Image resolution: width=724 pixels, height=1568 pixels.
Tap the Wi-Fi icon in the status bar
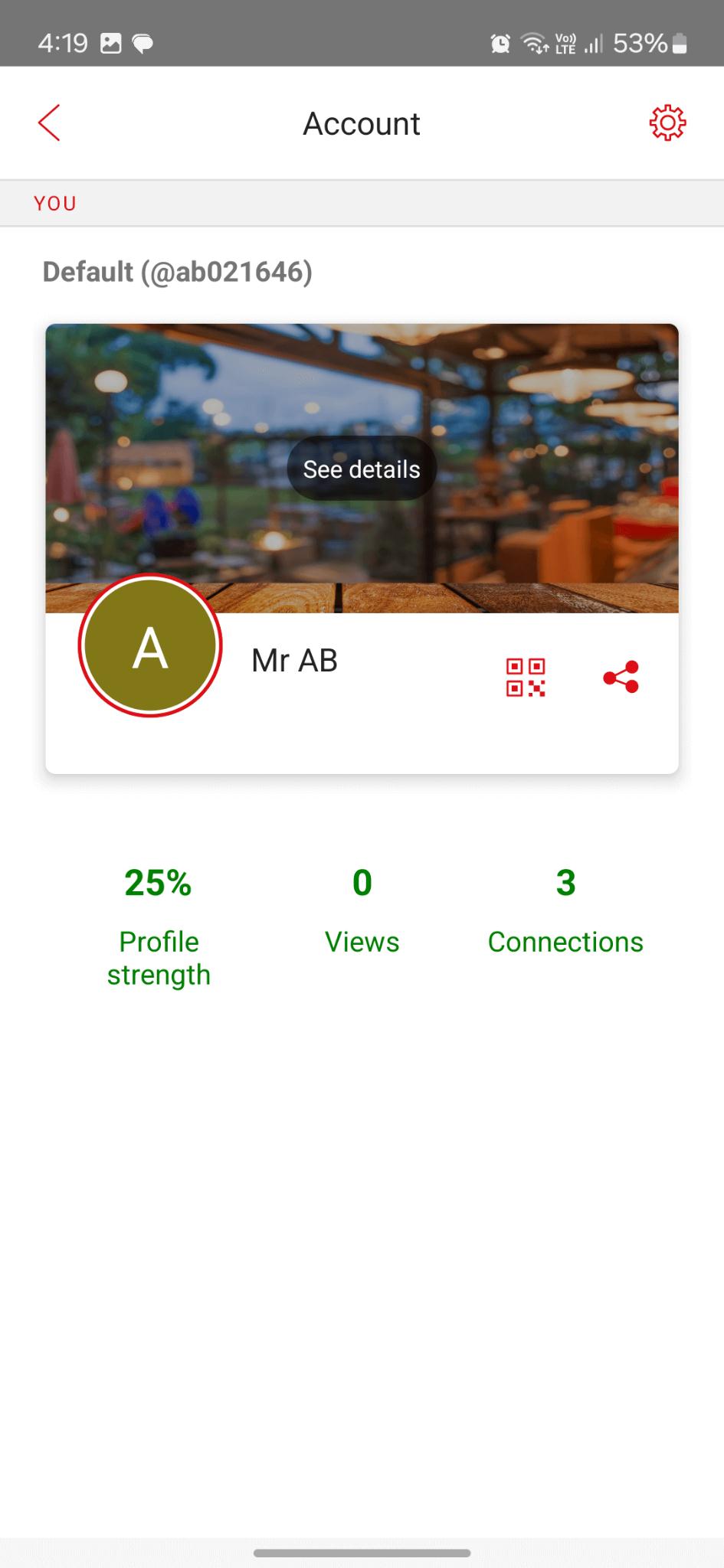533,44
